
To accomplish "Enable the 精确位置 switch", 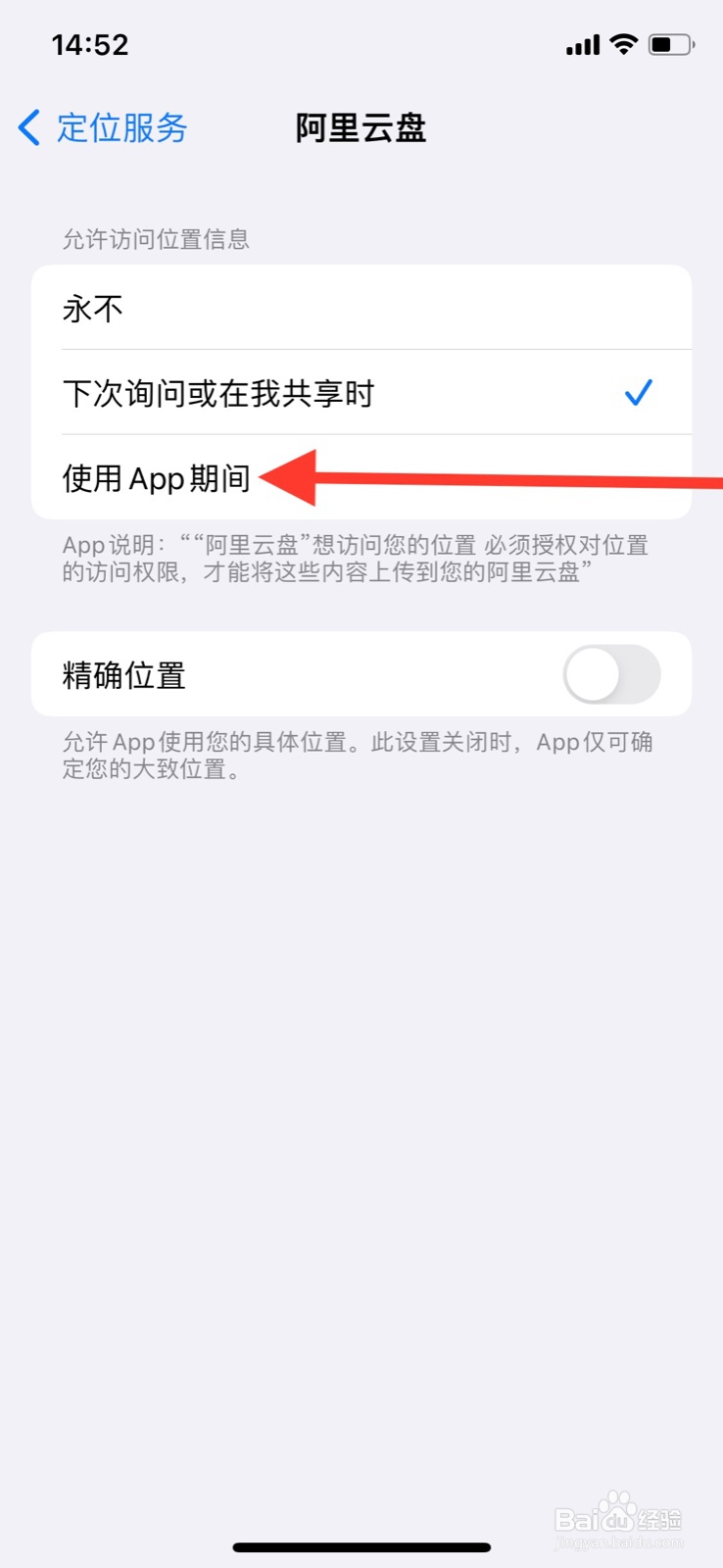I will point(610,674).
